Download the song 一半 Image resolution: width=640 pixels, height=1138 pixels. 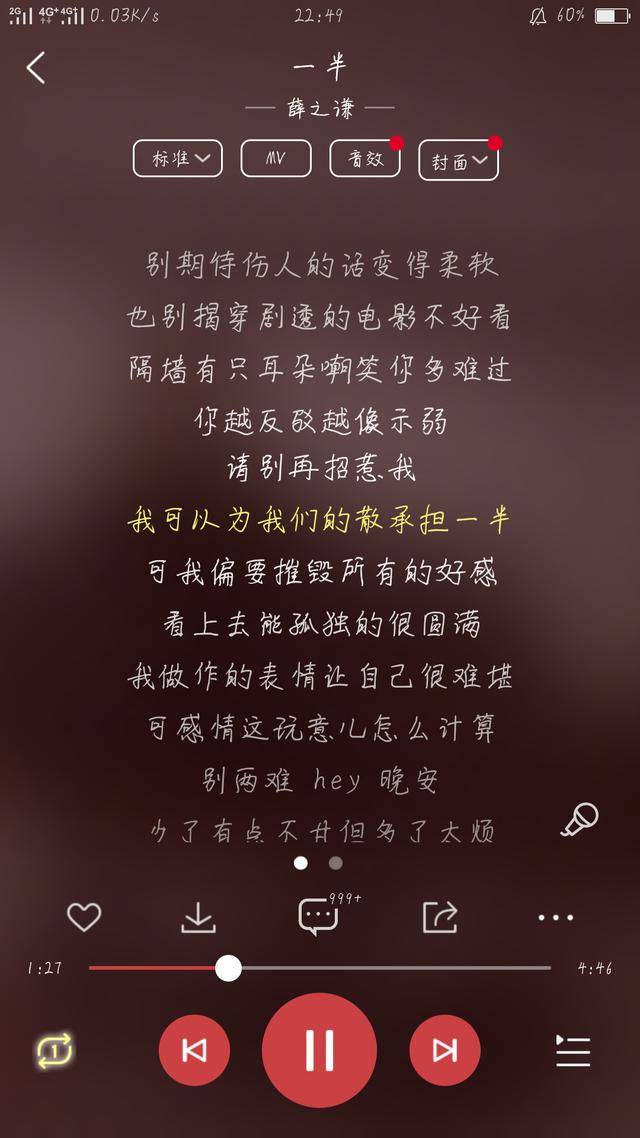[198, 916]
